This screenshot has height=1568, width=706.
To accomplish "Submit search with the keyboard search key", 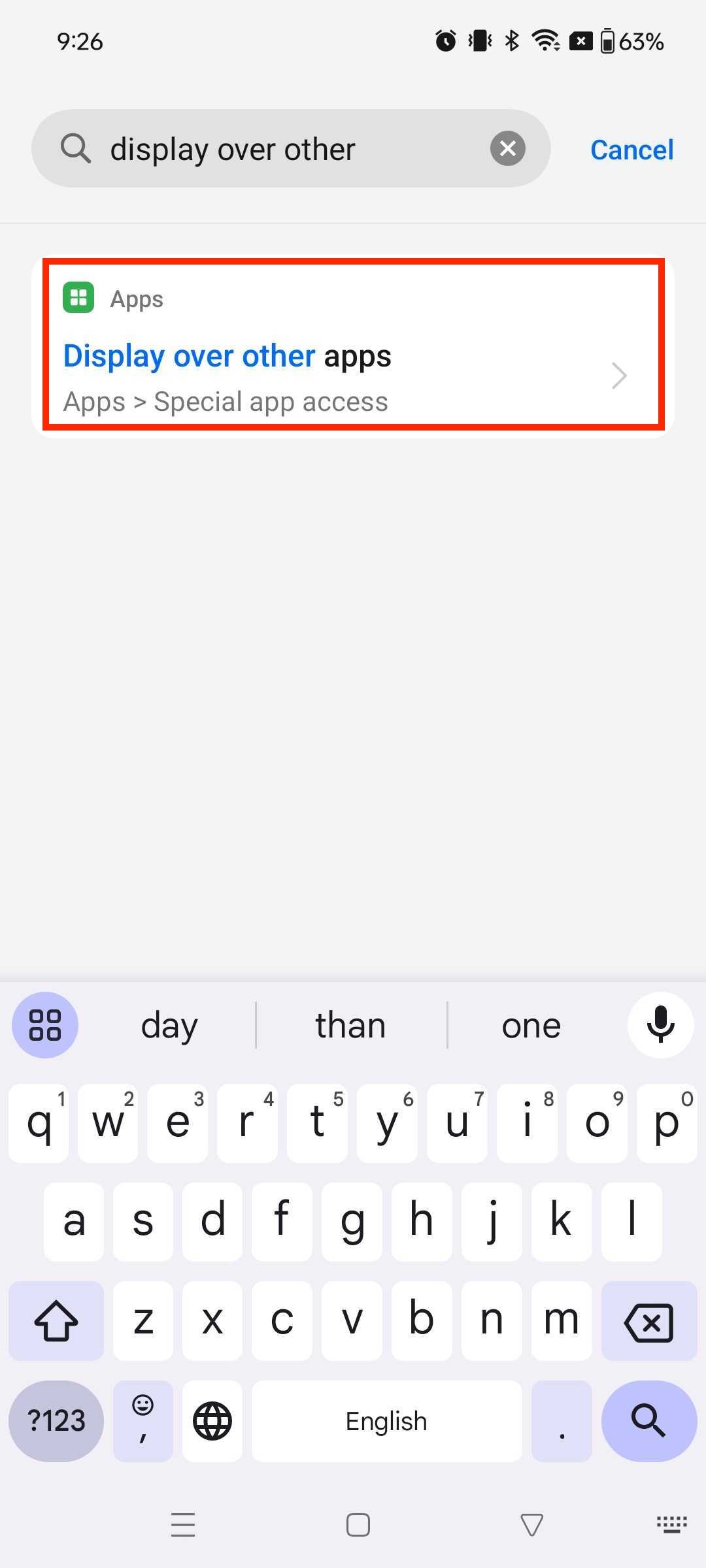I will (x=648, y=1420).
